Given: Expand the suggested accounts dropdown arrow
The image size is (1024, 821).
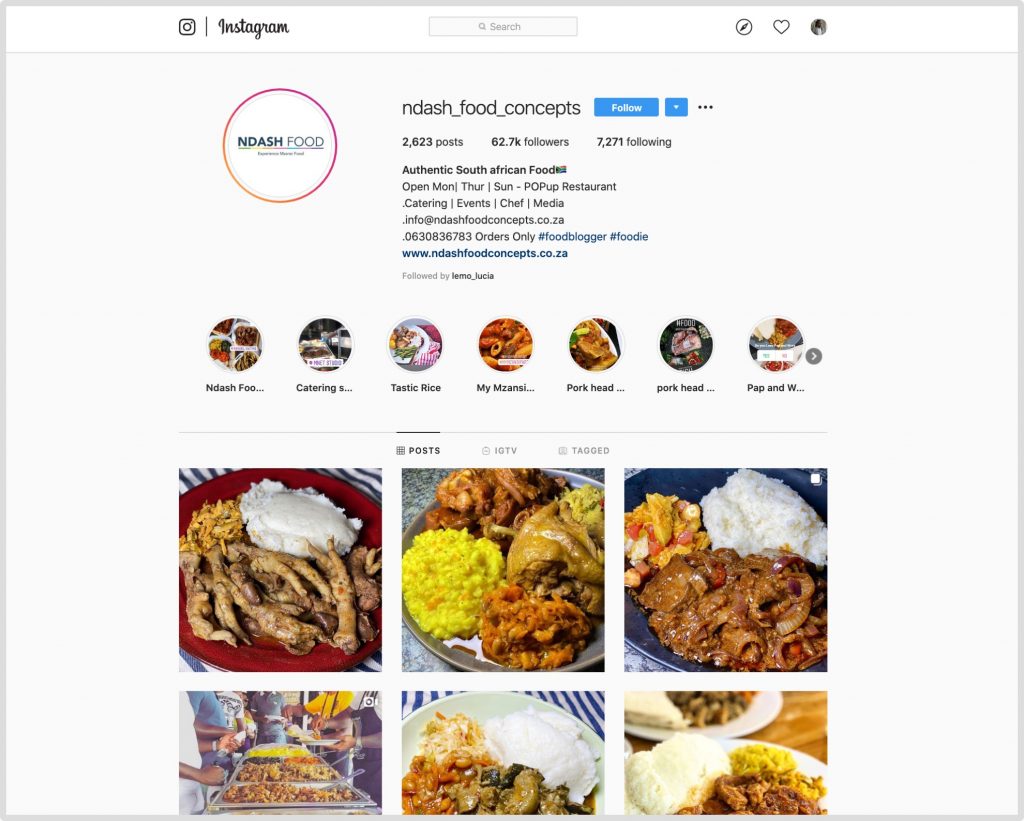Looking at the screenshot, I should pyautogui.click(x=676, y=108).
